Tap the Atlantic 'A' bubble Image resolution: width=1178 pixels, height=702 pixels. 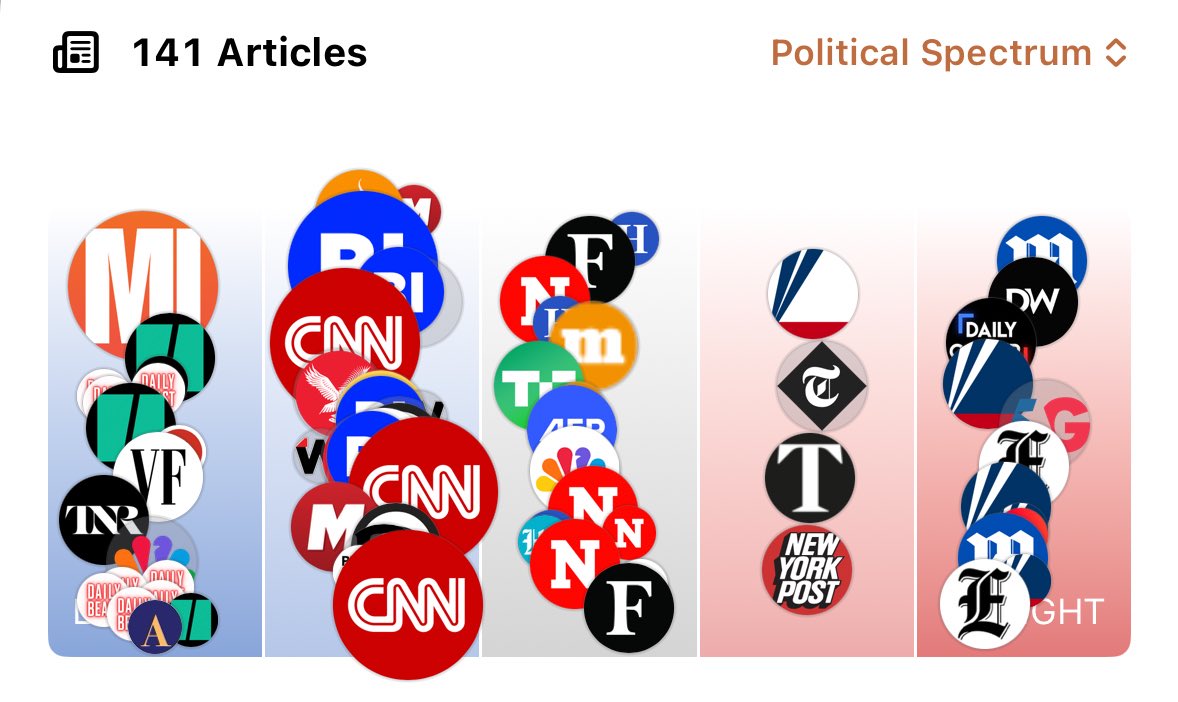[x=153, y=626]
